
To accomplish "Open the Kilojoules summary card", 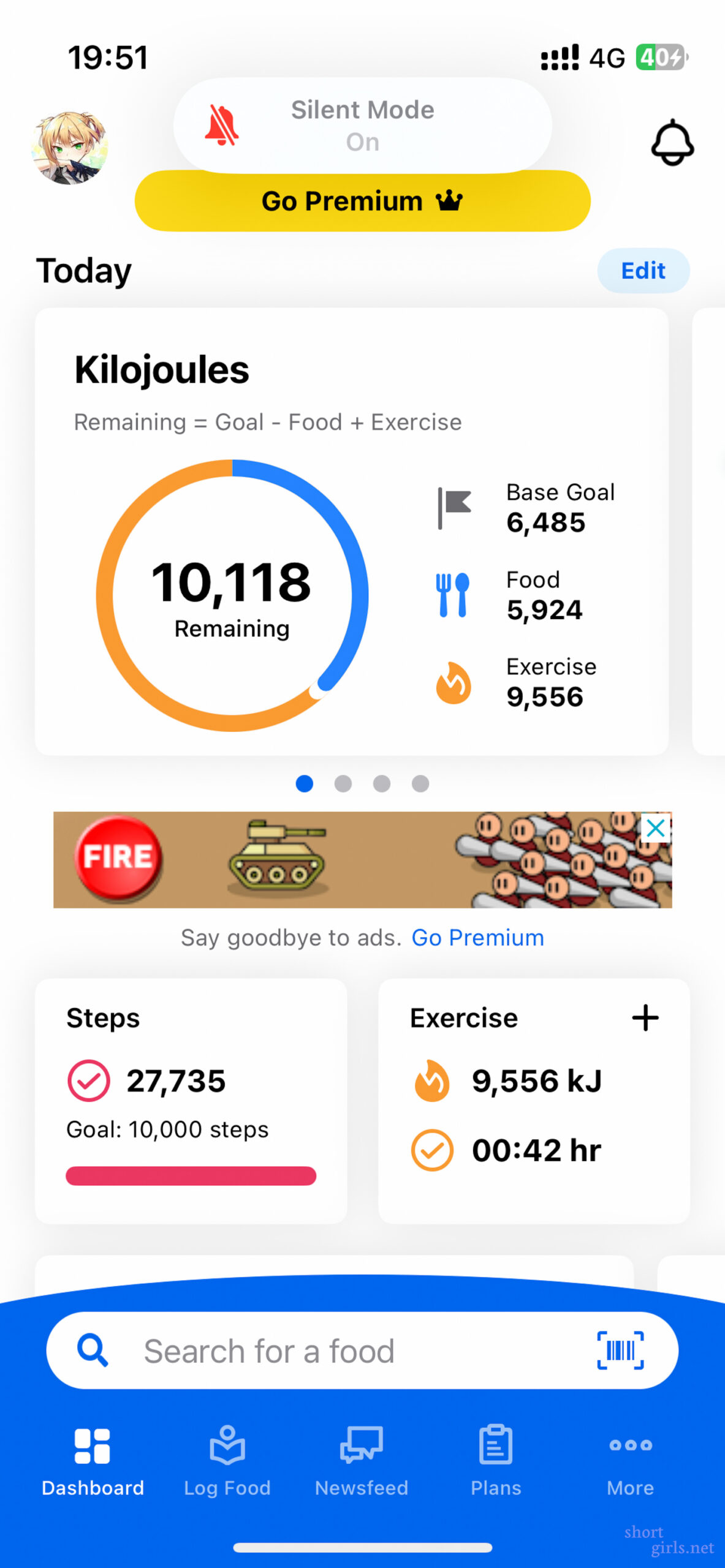I will (351, 531).
